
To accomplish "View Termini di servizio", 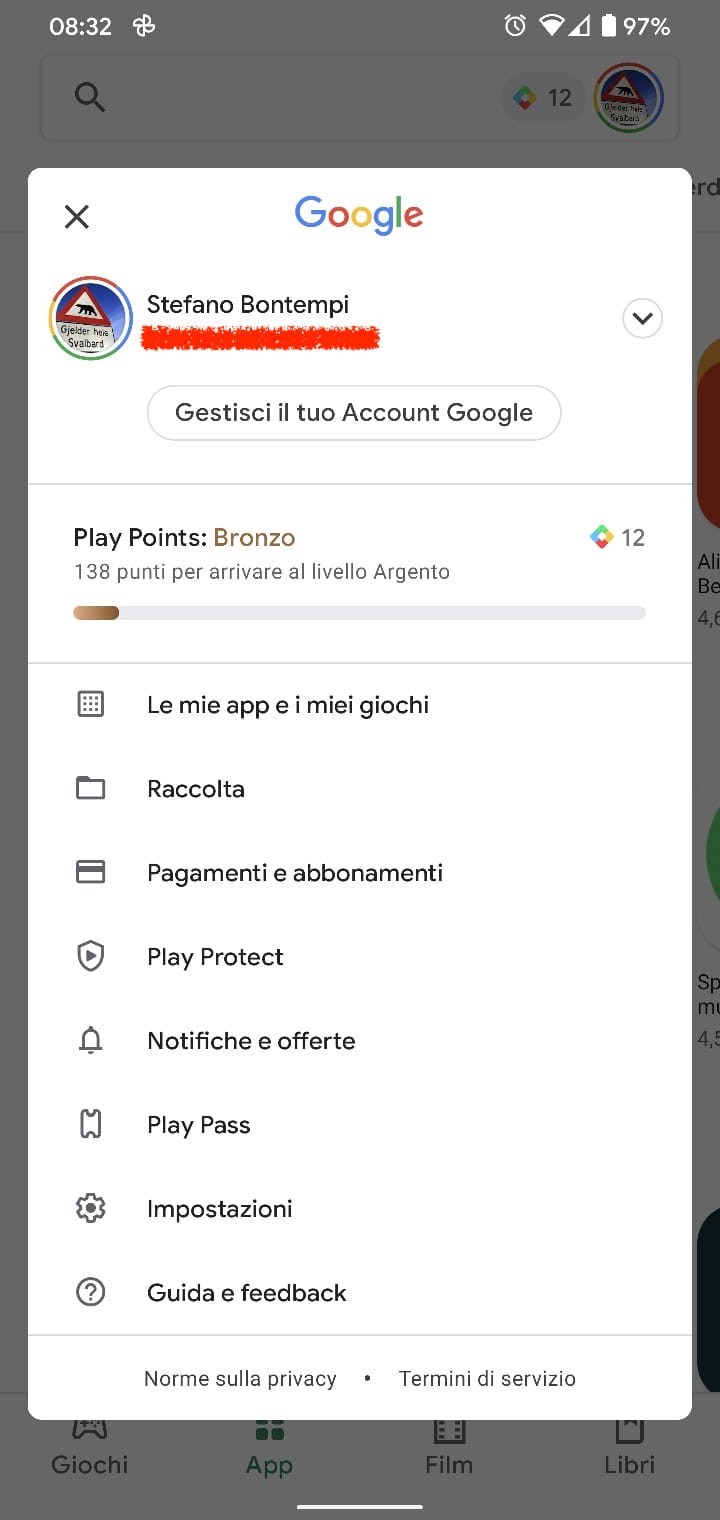I will tap(487, 1379).
